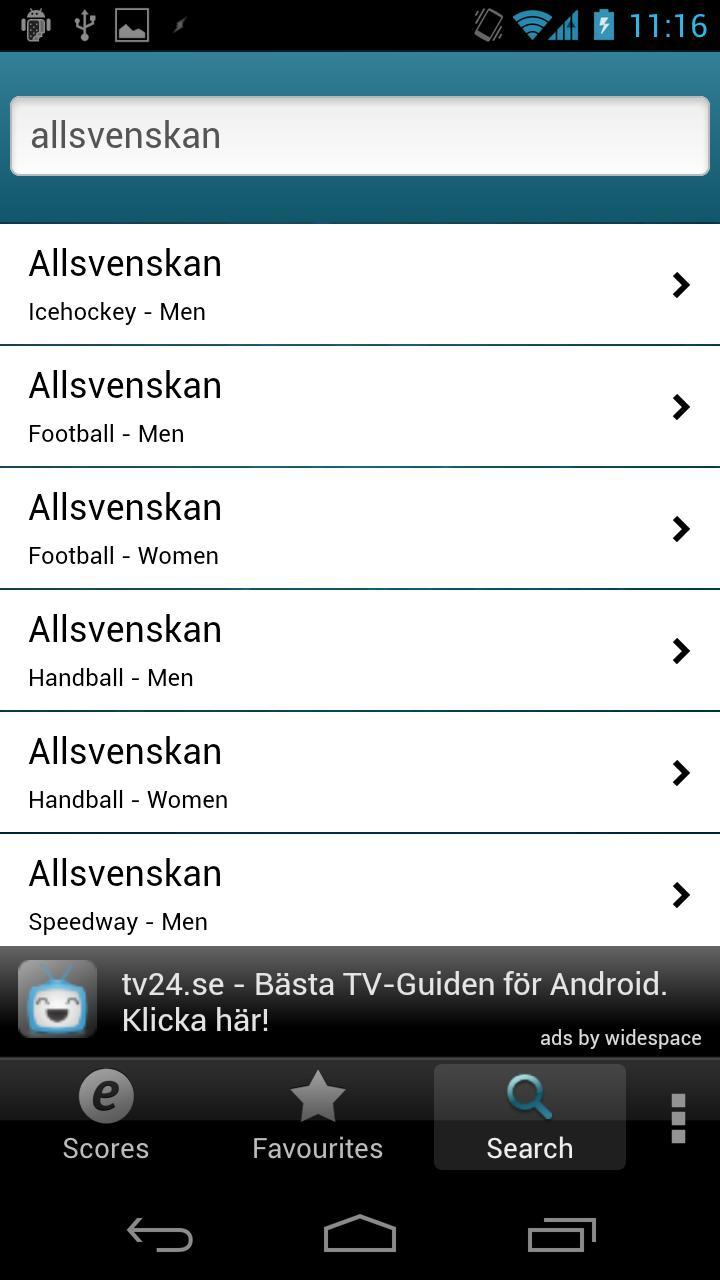
Task: Tap 'ads by widespace' label
Action: click(x=620, y=1038)
